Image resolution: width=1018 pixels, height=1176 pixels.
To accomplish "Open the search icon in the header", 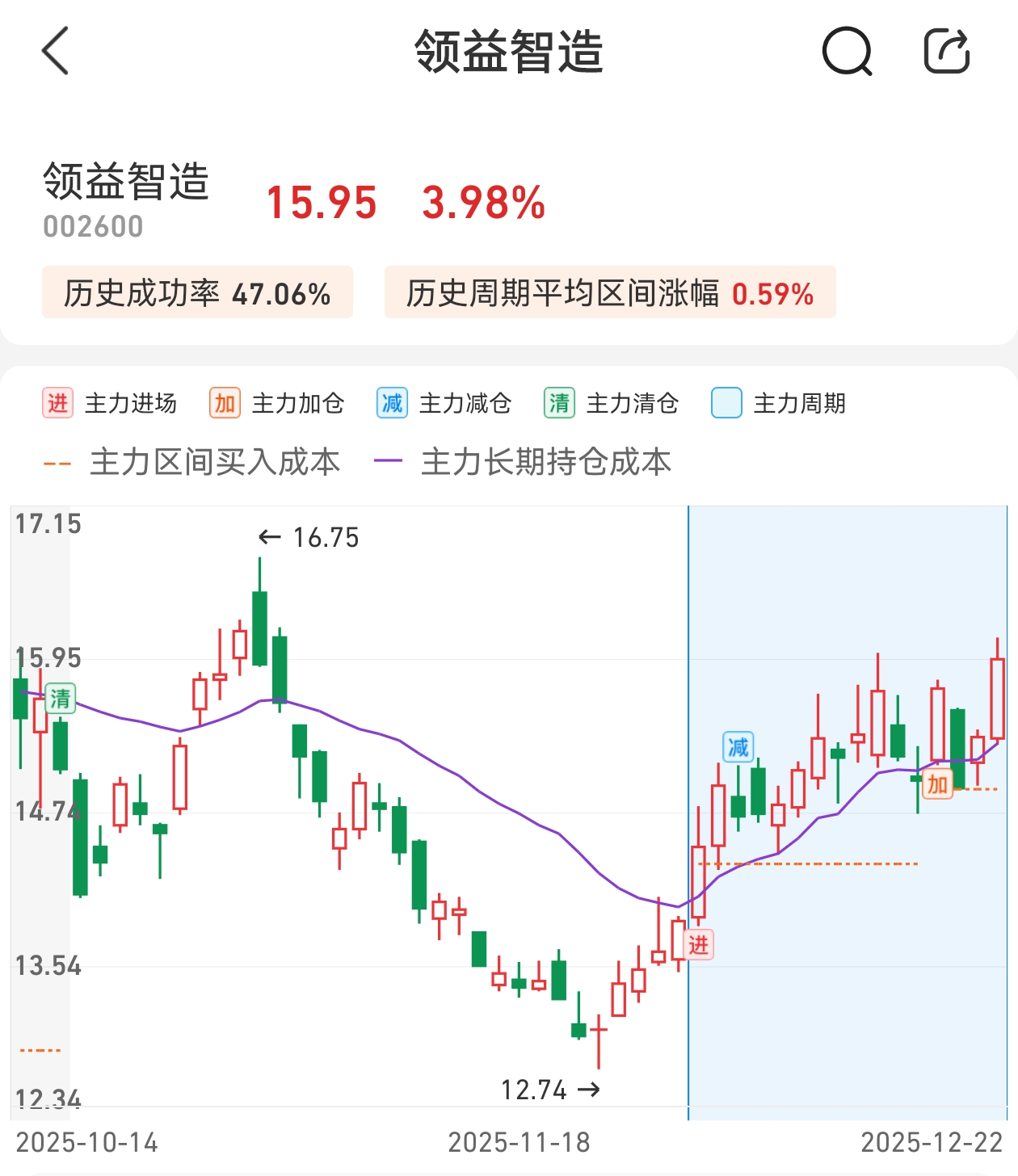I will (847, 52).
